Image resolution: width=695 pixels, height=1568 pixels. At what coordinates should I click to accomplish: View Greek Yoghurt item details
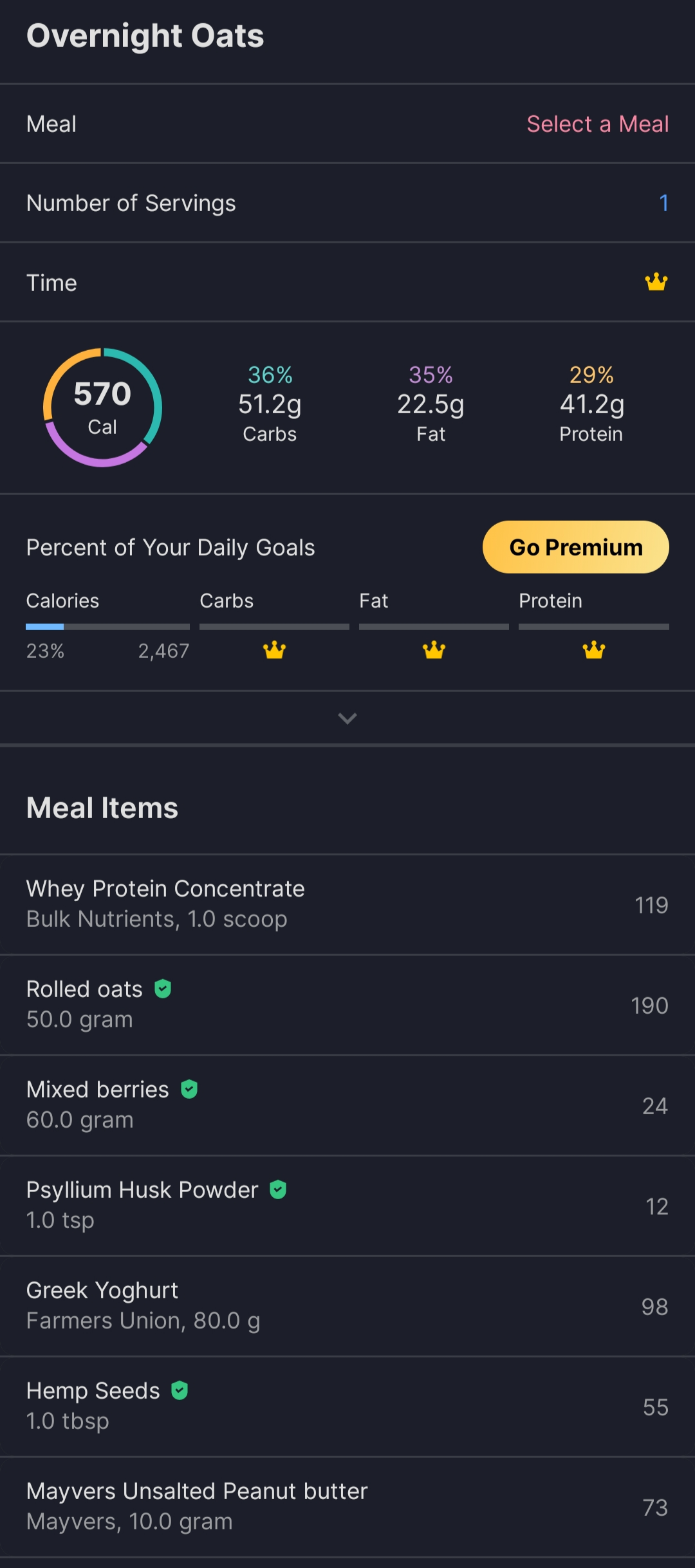tap(347, 1305)
